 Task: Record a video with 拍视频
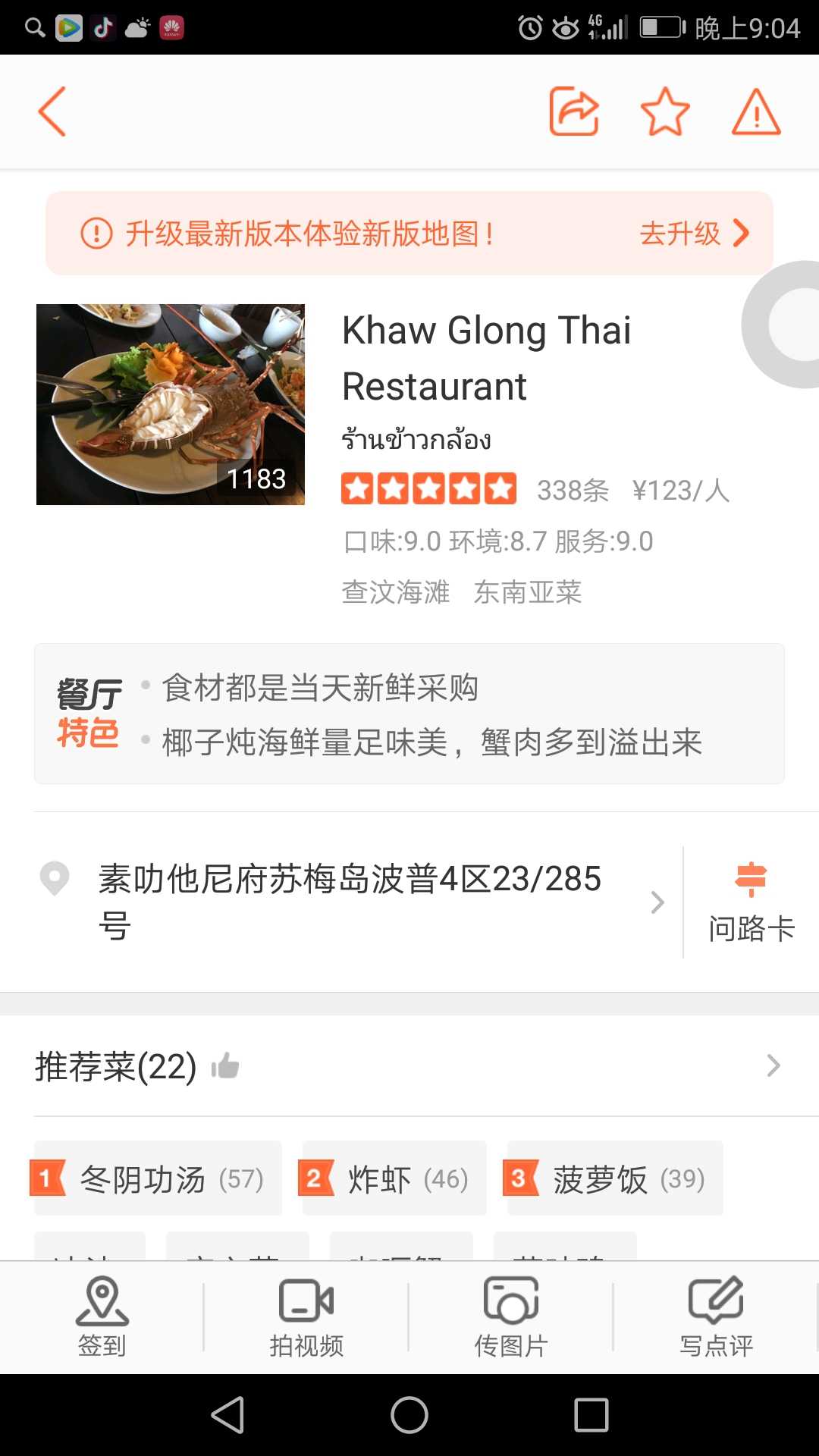(306, 1316)
